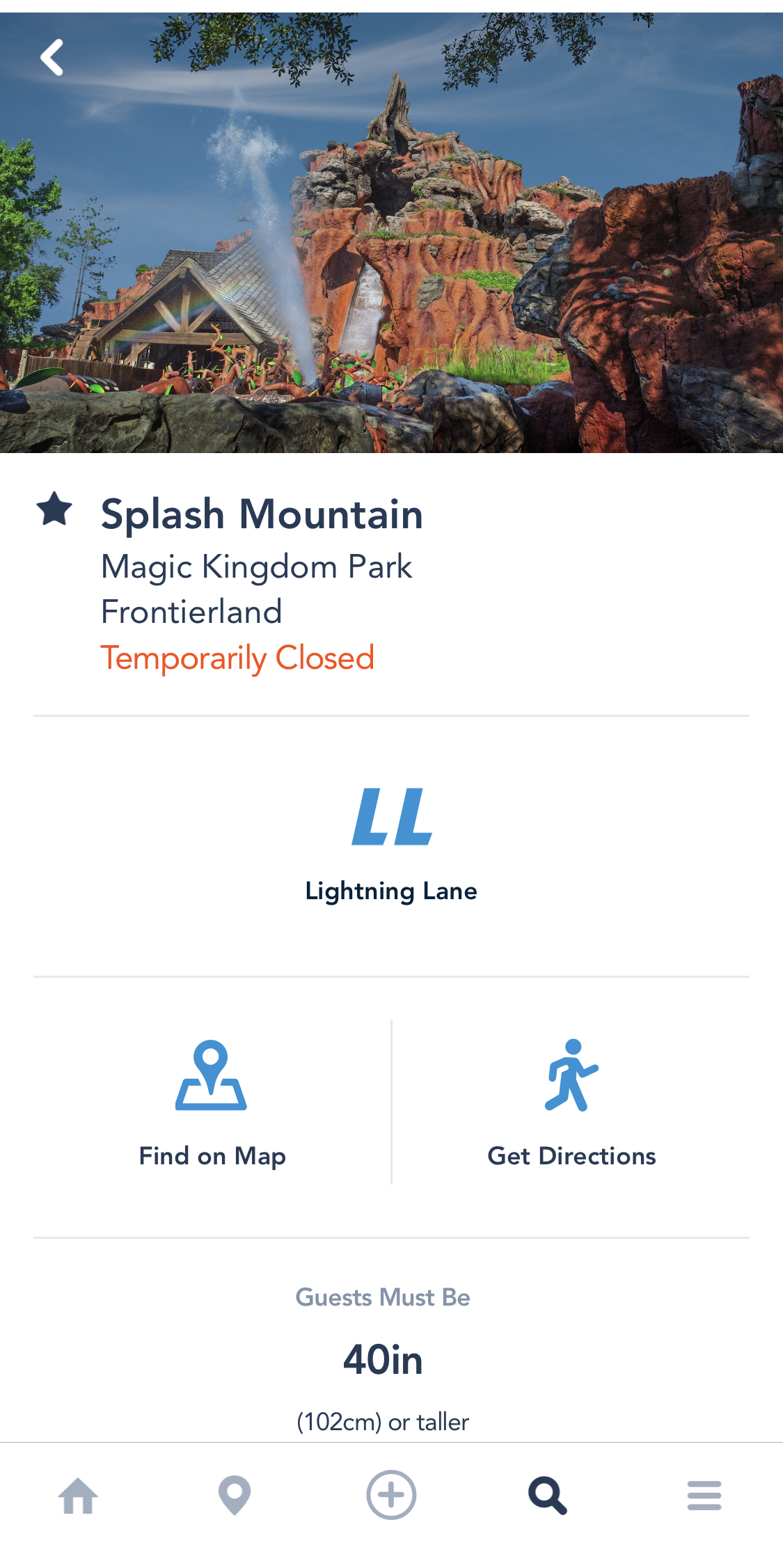Screen dimensions: 783x1568
Task: Toggle the favorite star for Splash Mountain
Action: (54, 509)
